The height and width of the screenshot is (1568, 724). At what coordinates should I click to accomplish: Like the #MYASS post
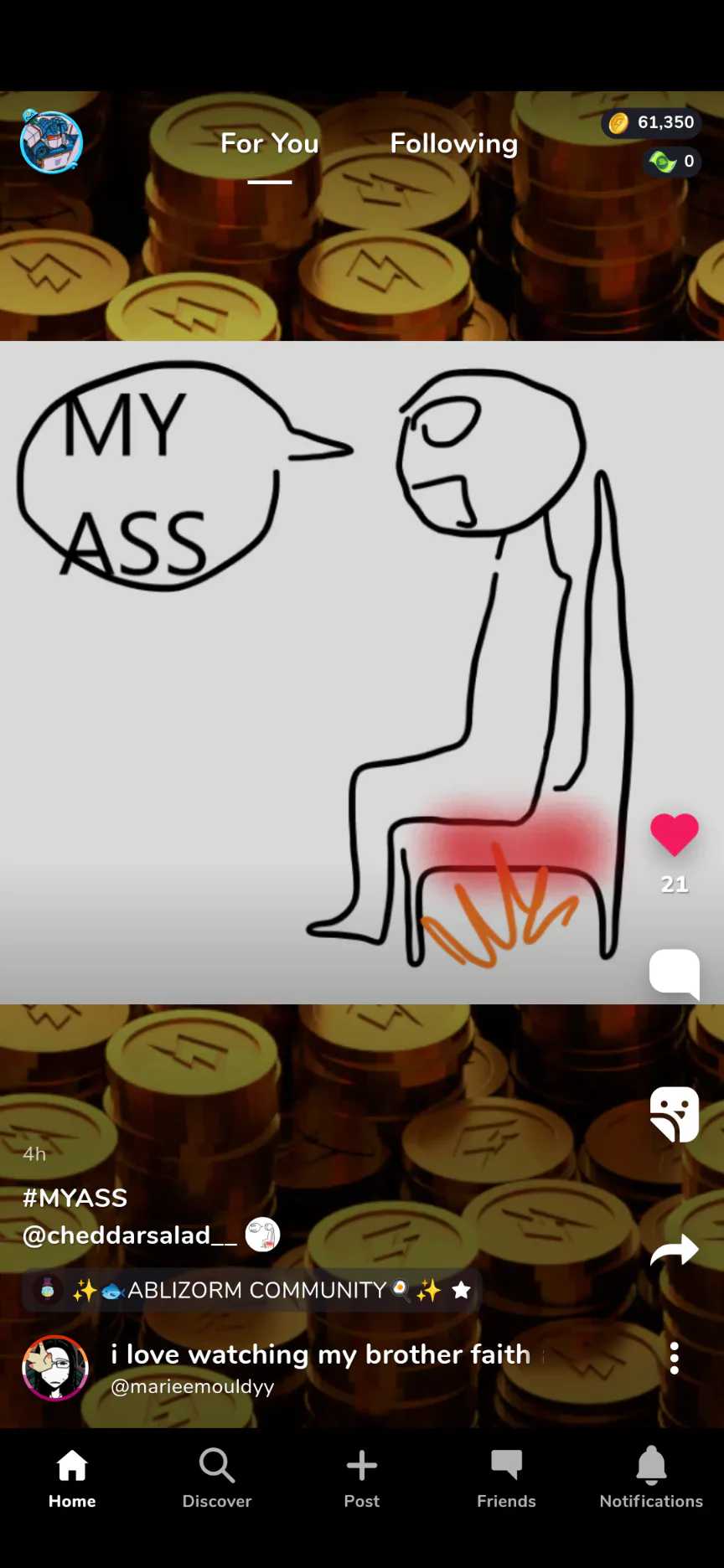pyautogui.click(x=674, y=834)
